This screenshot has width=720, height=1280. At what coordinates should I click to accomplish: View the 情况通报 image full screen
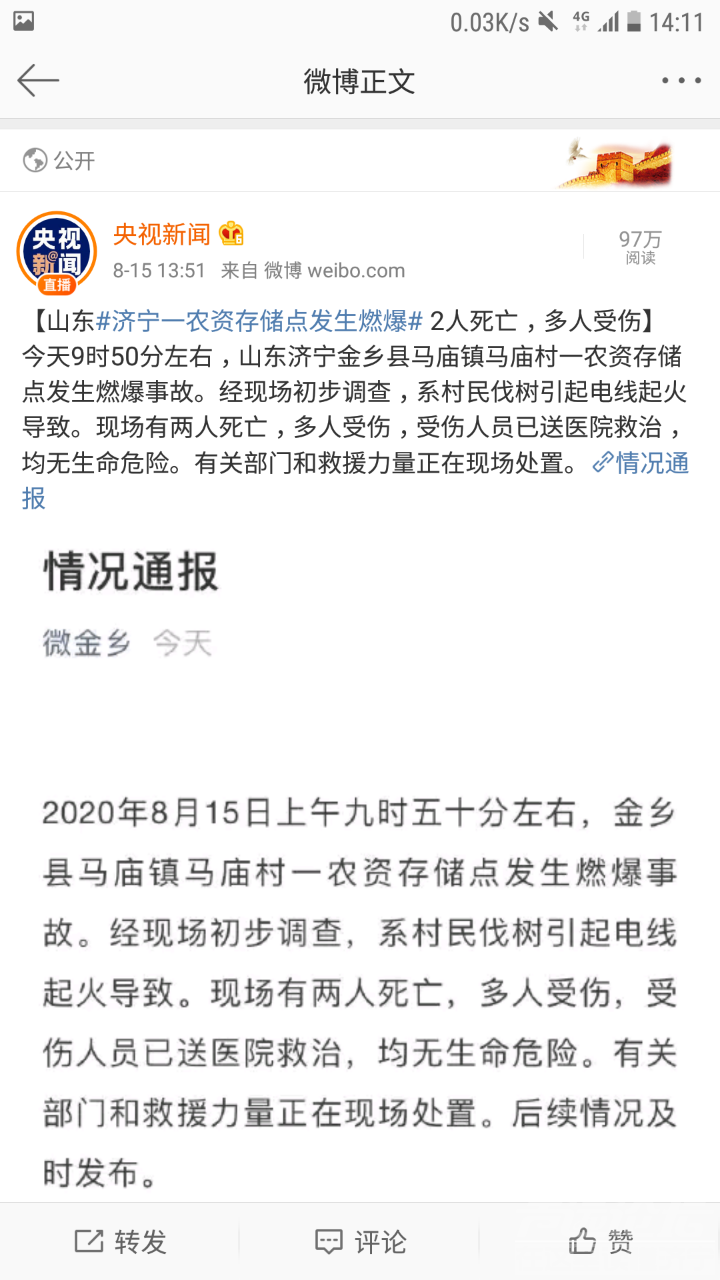point(360,860)
